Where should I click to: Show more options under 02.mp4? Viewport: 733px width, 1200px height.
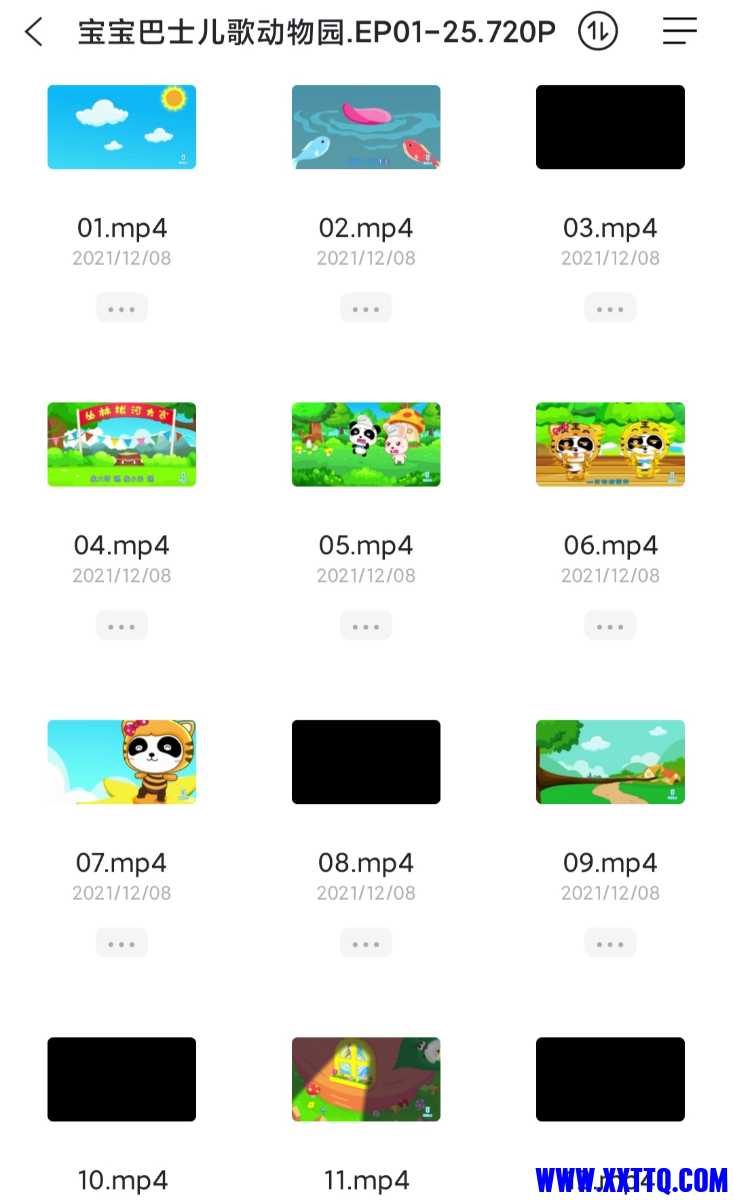click(366, 308)
